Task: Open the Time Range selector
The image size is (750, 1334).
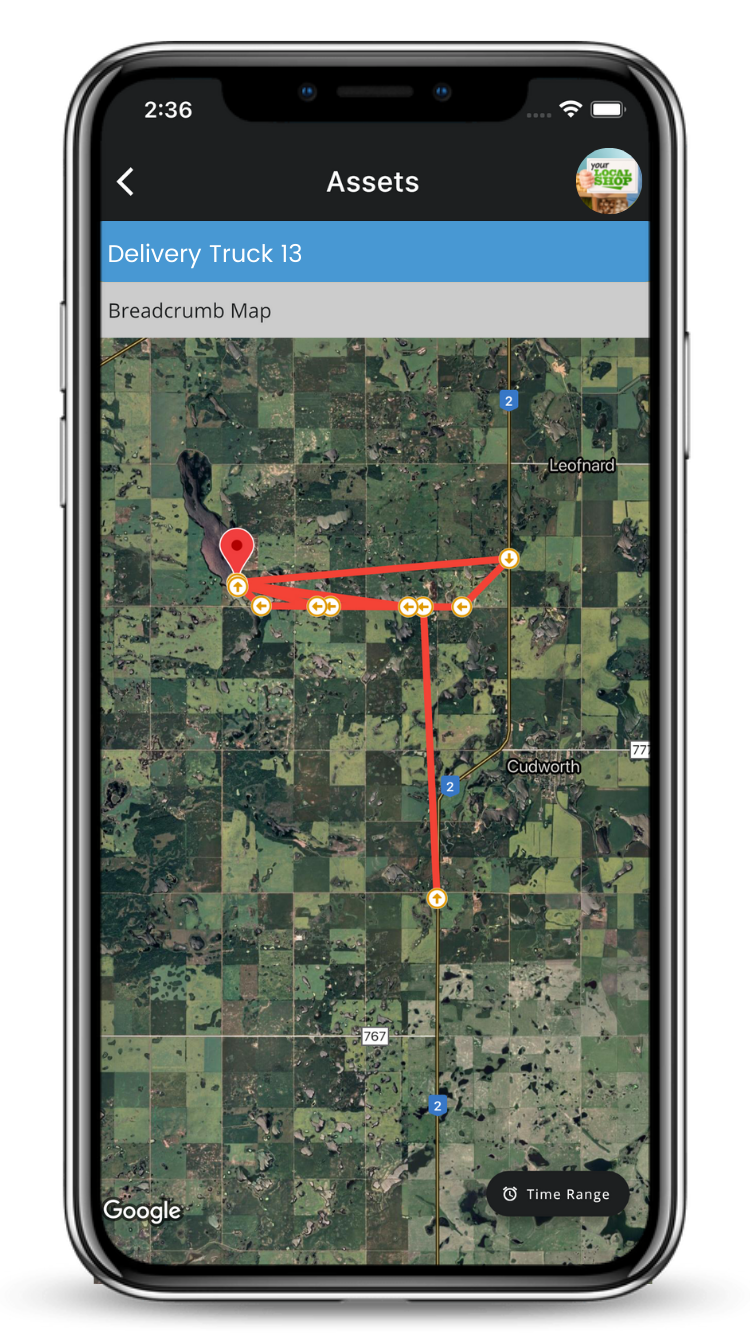Action: point(557,1194)
